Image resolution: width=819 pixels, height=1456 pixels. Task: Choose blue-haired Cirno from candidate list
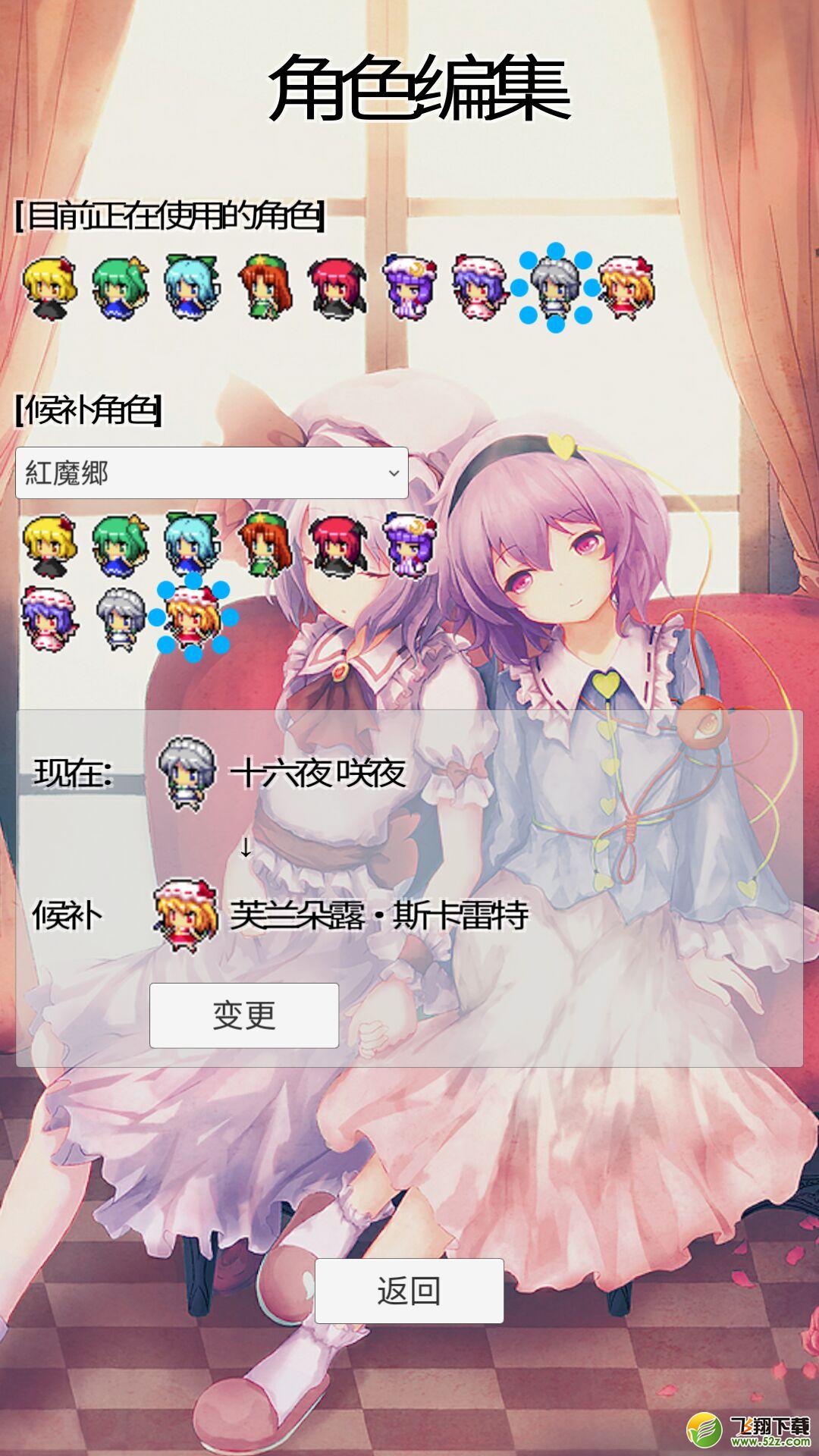coord(193,544)
